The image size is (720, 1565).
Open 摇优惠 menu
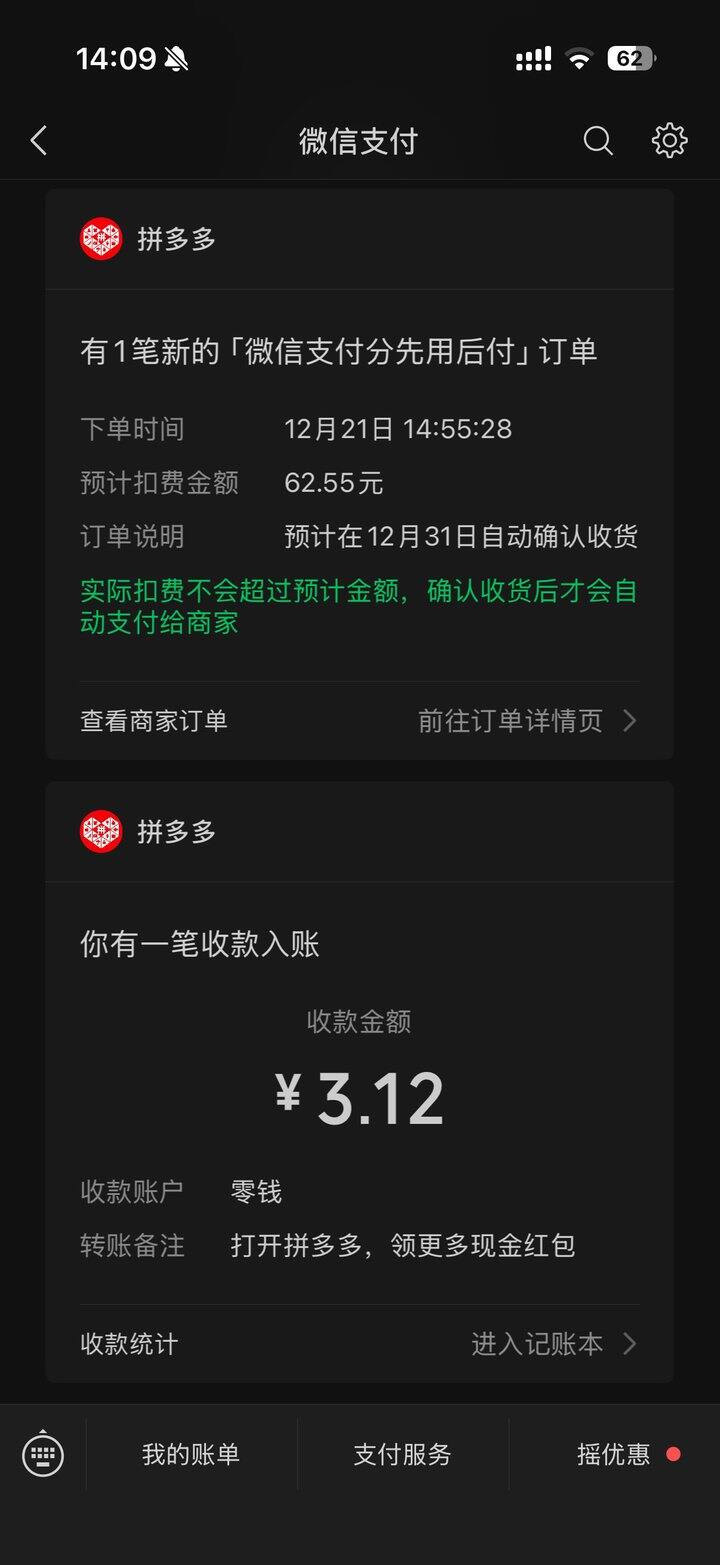614,1454
